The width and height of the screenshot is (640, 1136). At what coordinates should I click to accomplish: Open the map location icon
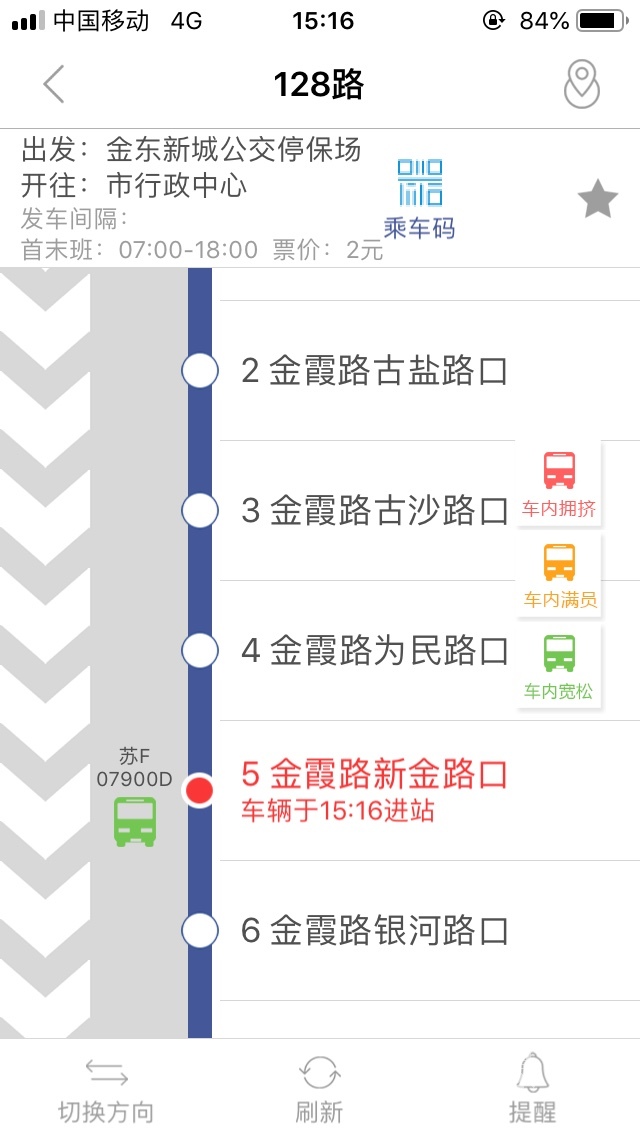[x=582, y=85]
